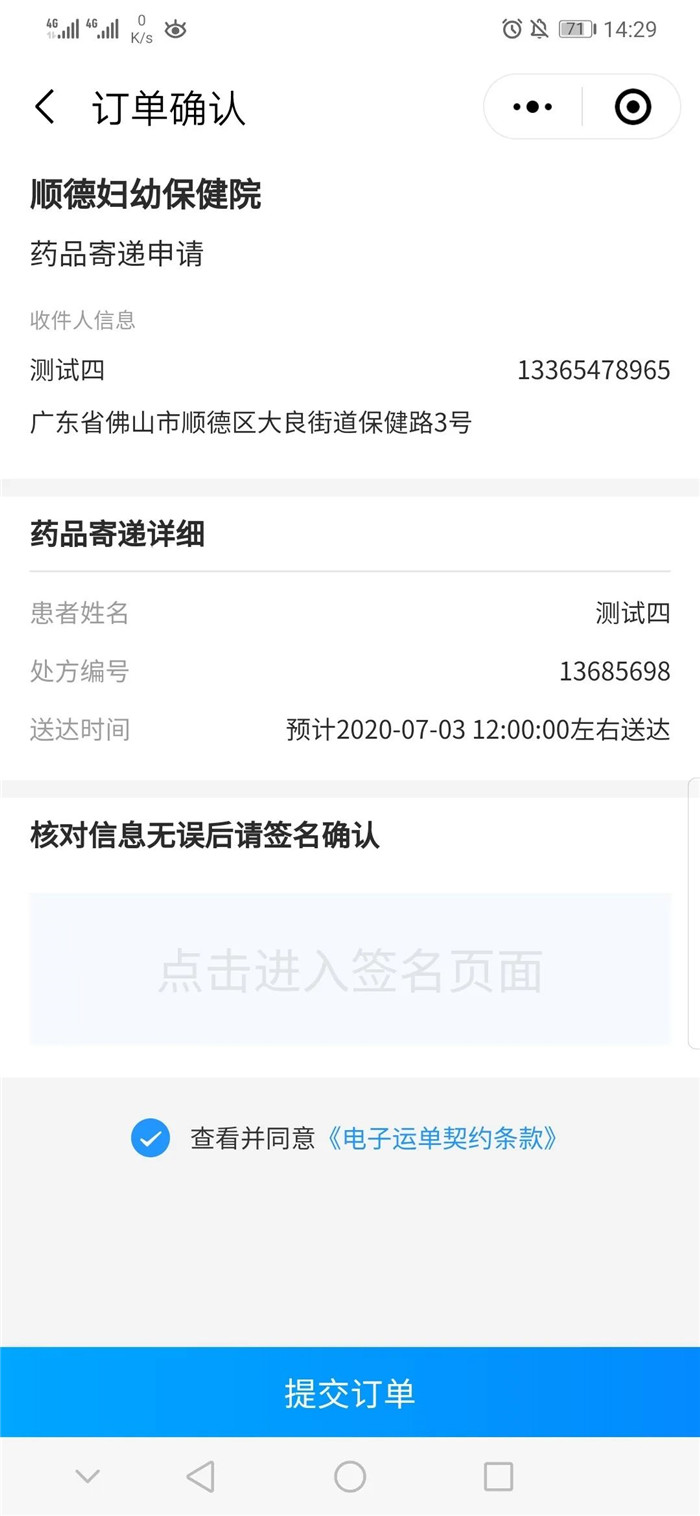
Task: Go back from the 订单确认 page
Action: [x=45, y=107]
